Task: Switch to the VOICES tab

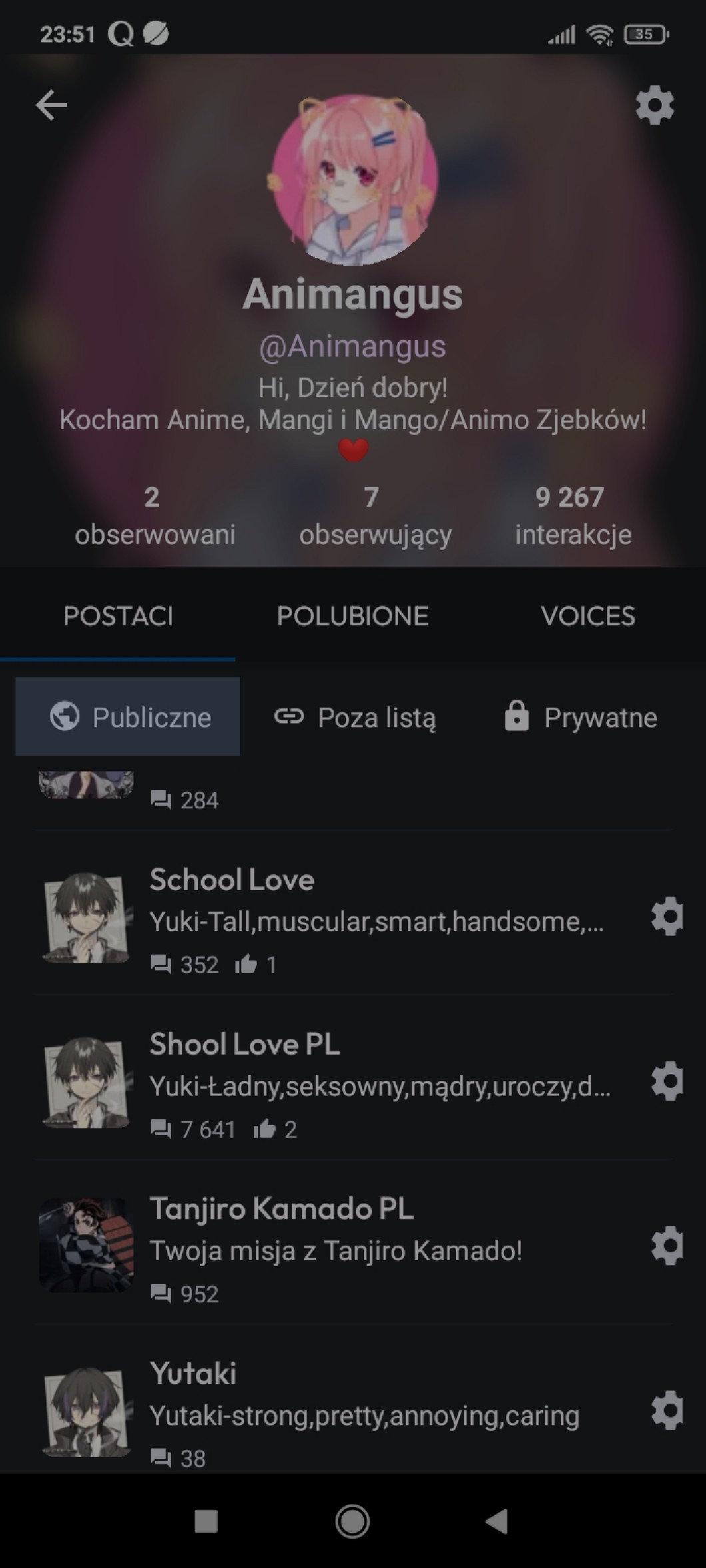Action: point(587,616)
